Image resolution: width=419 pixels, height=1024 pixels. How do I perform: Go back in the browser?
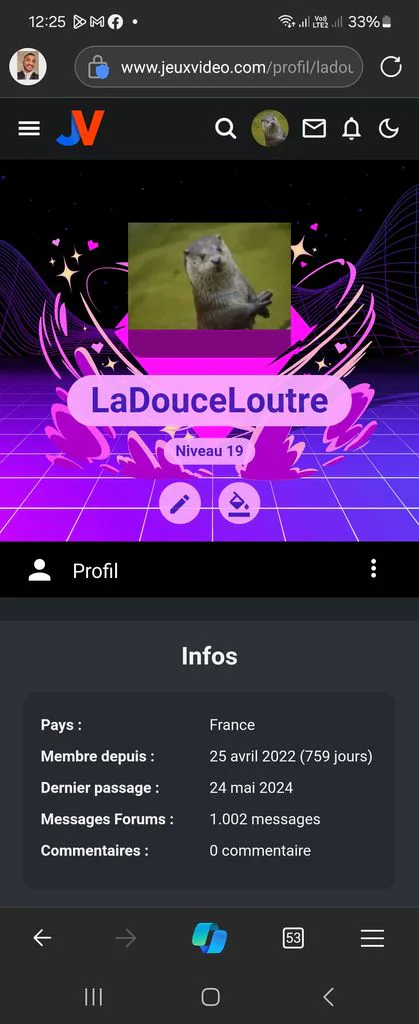42,938
